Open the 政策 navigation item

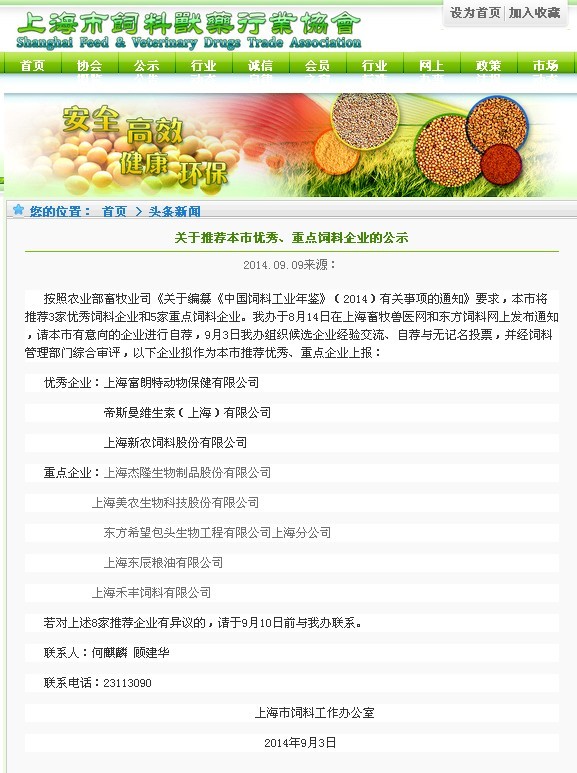(x=488, y=66)
